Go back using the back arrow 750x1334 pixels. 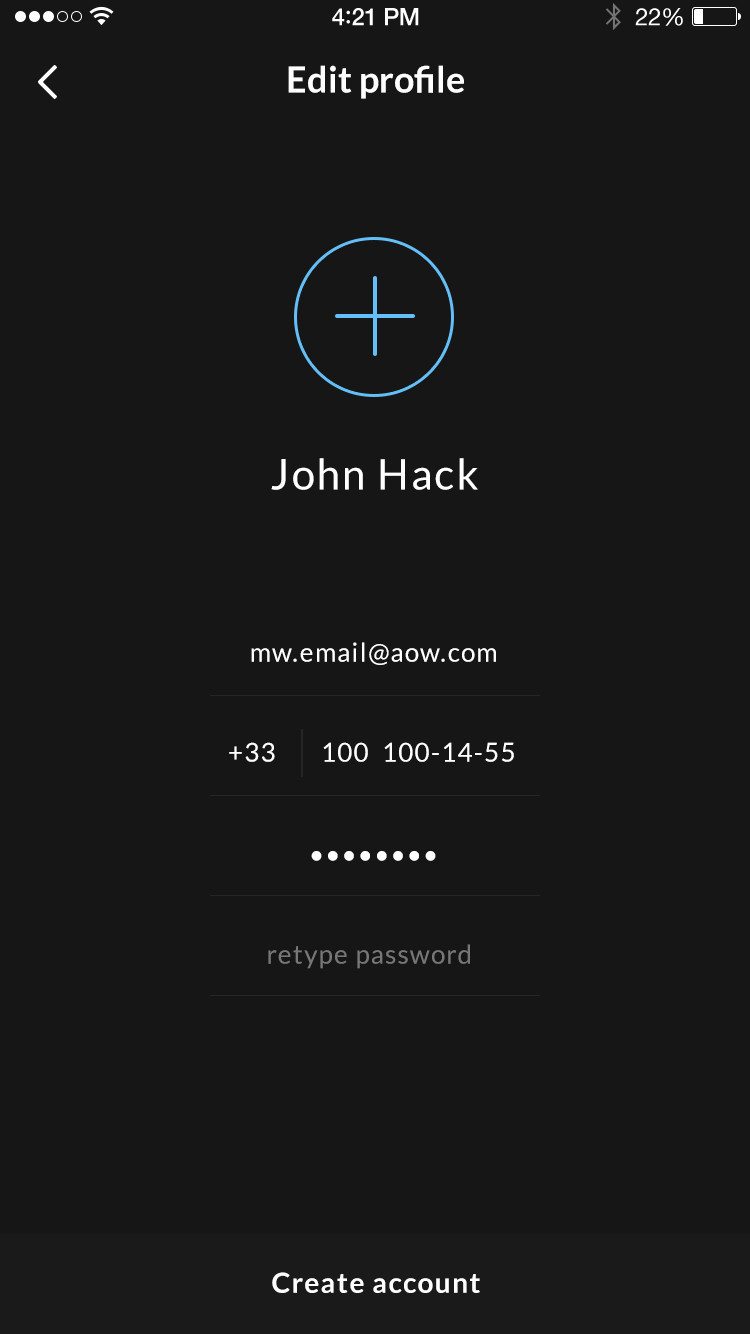pyautogui.click(x=47, y=81)
